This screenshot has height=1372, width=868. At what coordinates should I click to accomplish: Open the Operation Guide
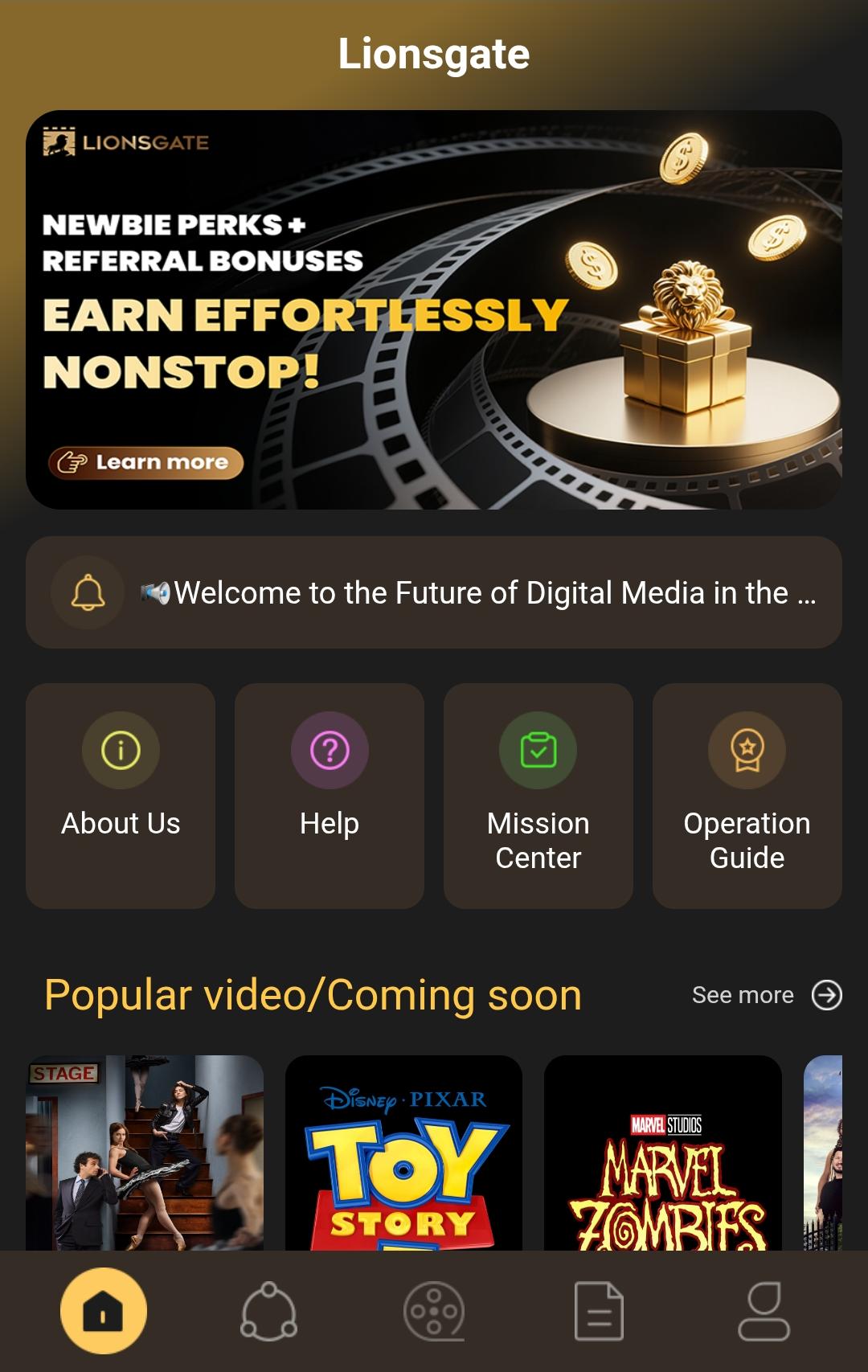(x=747, y=796)
